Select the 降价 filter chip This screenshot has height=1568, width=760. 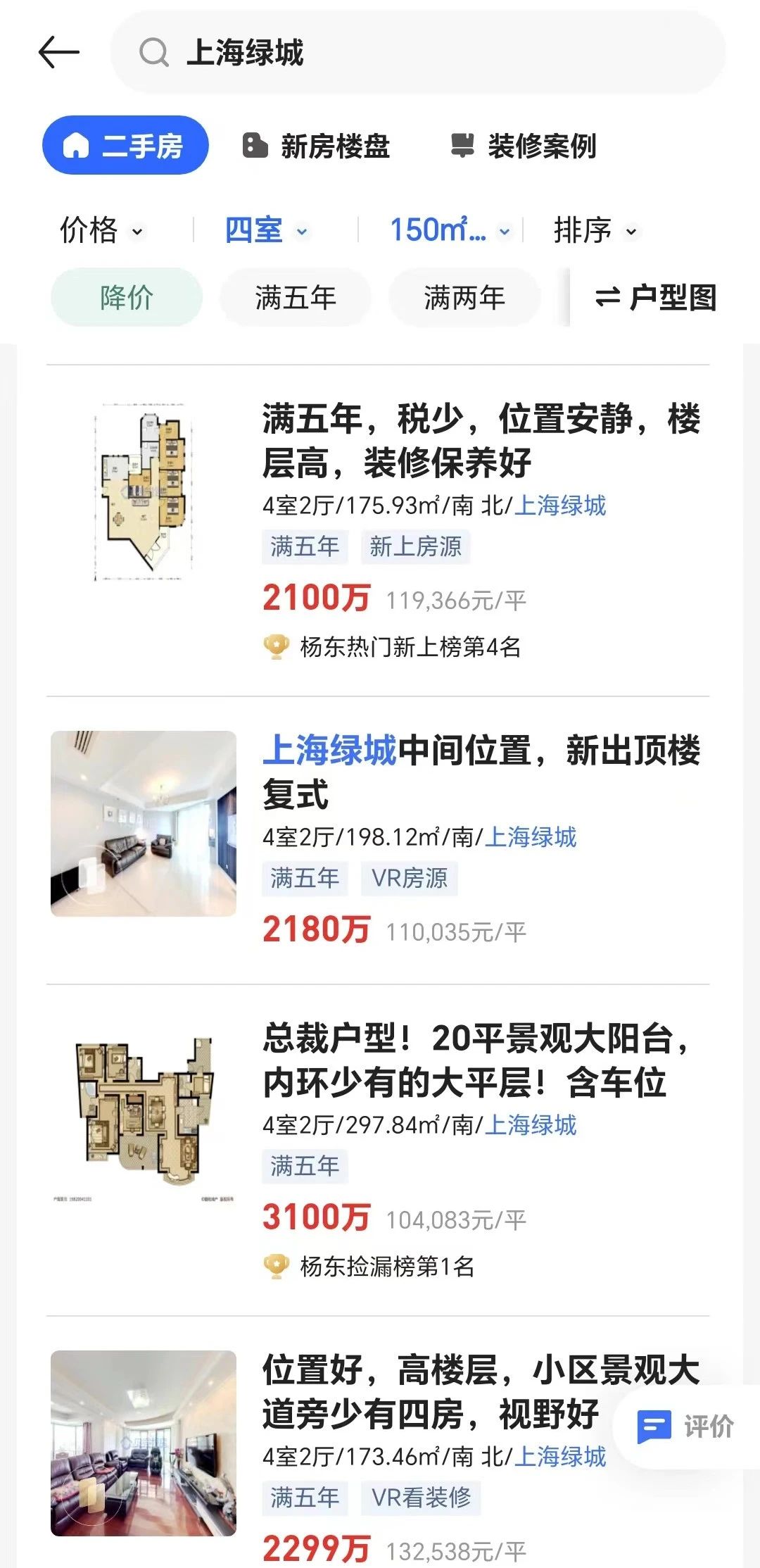[x=127, y=297]
